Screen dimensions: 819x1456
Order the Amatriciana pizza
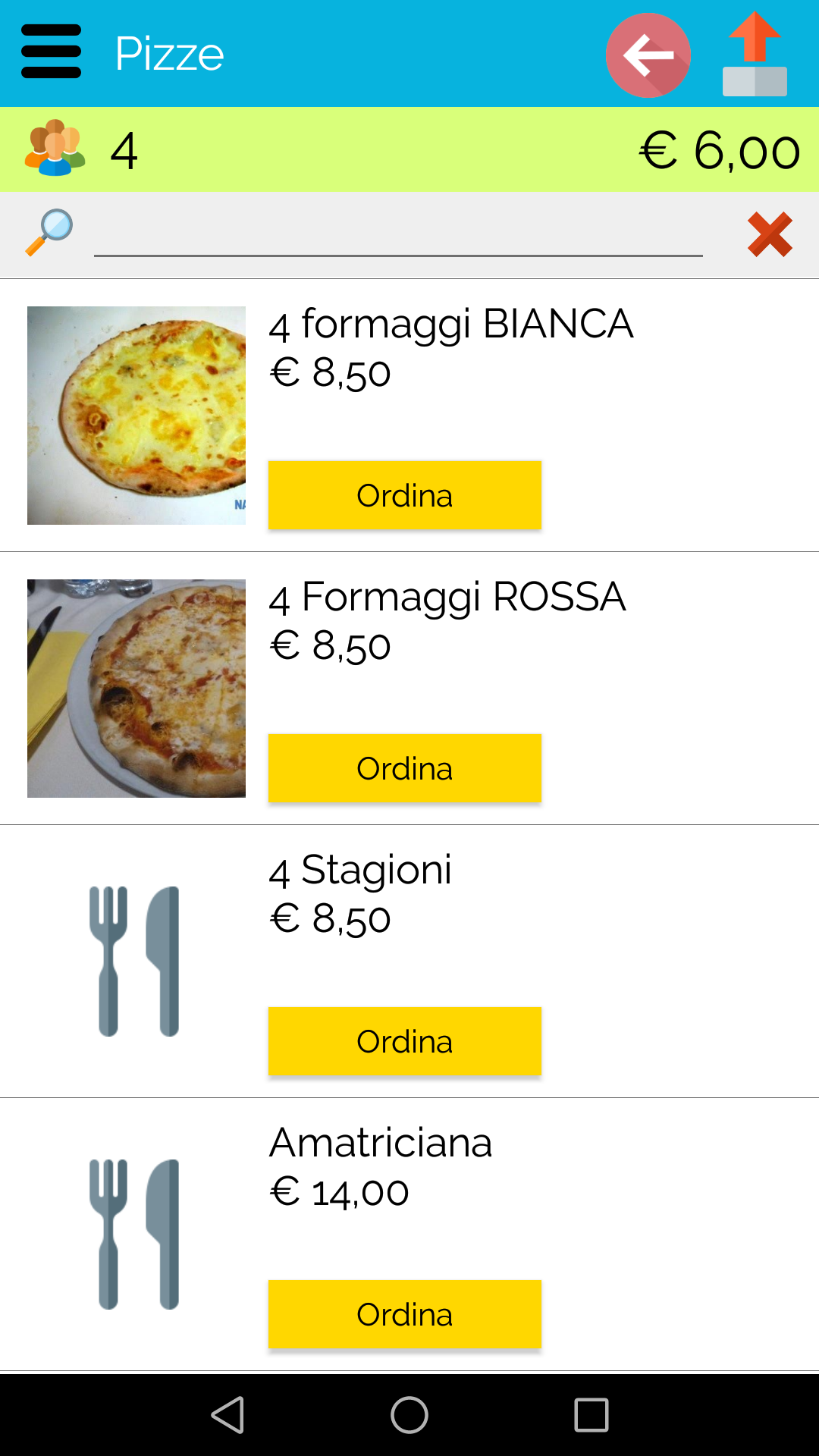click(x=404, y=1314)
